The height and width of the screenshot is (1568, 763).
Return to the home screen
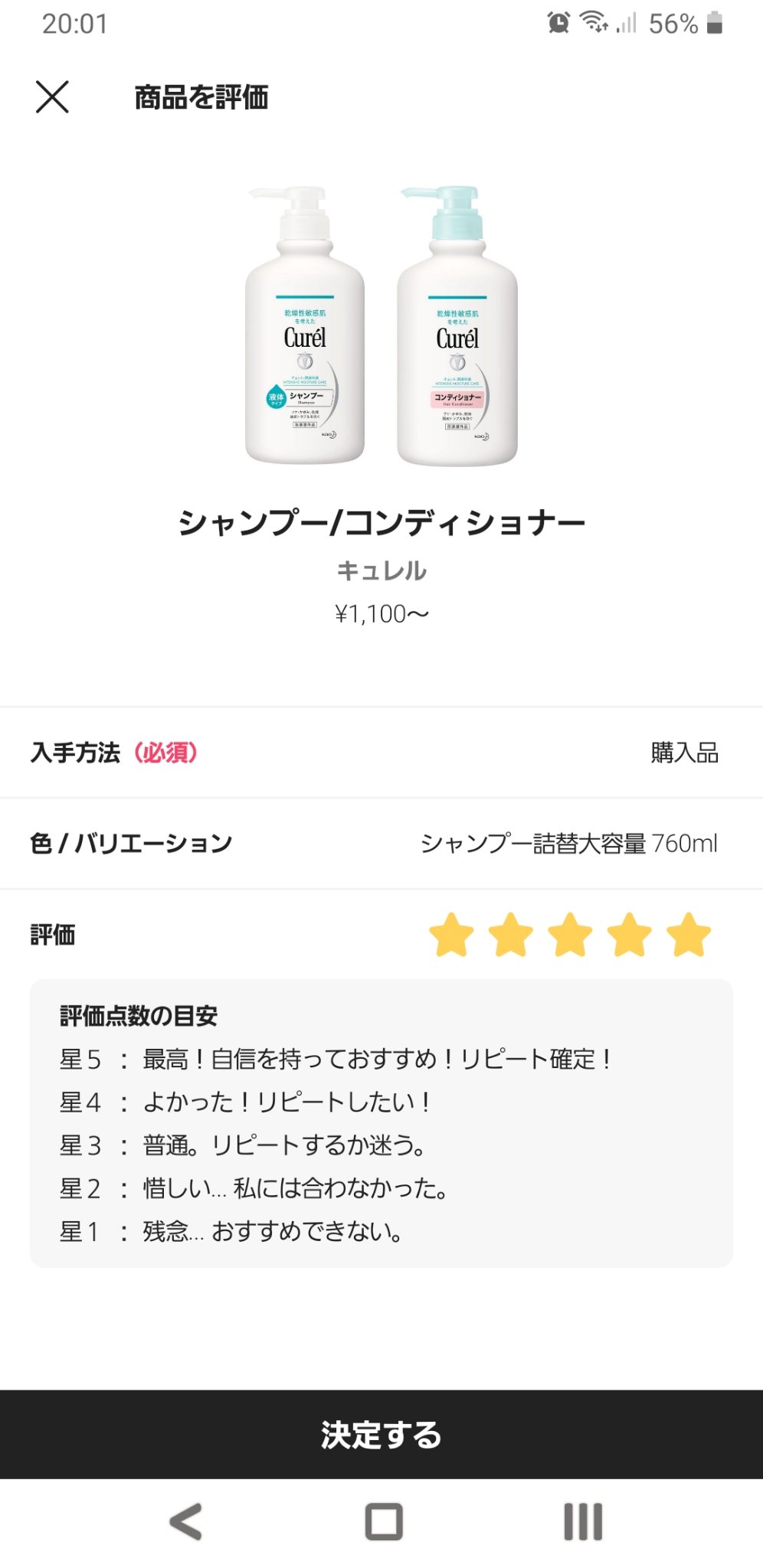click(383, 1521)
